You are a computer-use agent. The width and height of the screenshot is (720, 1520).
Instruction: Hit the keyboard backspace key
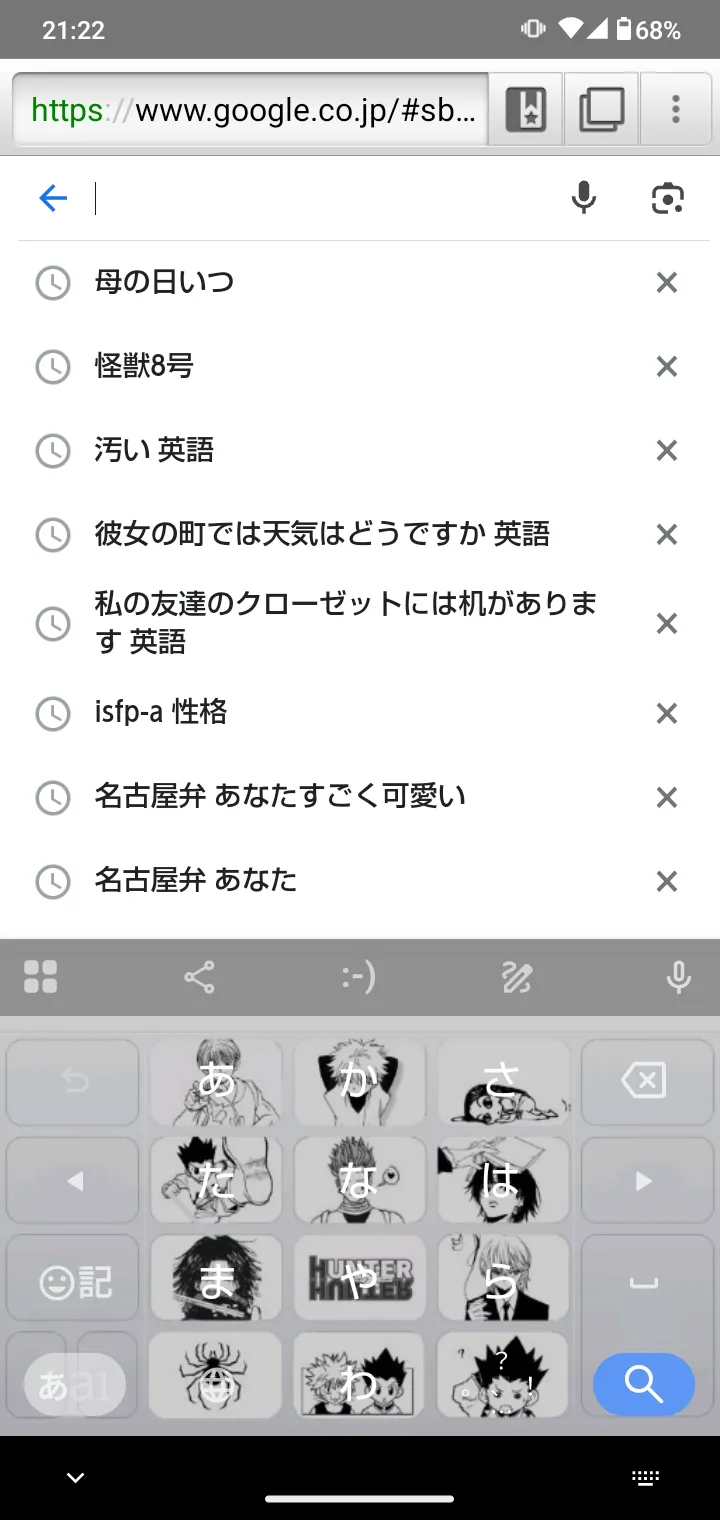(643, 1080)
